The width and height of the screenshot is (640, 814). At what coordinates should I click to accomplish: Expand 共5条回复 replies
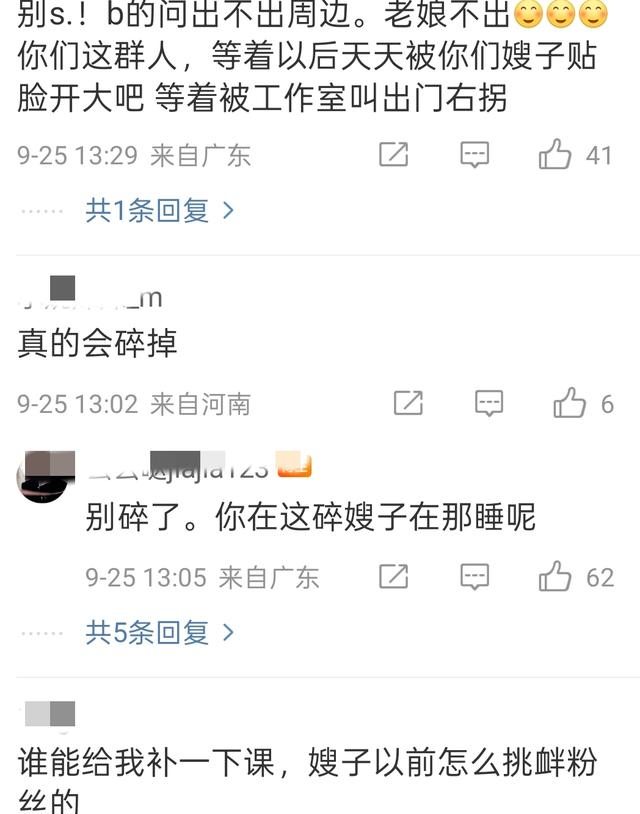click(160, 632)
